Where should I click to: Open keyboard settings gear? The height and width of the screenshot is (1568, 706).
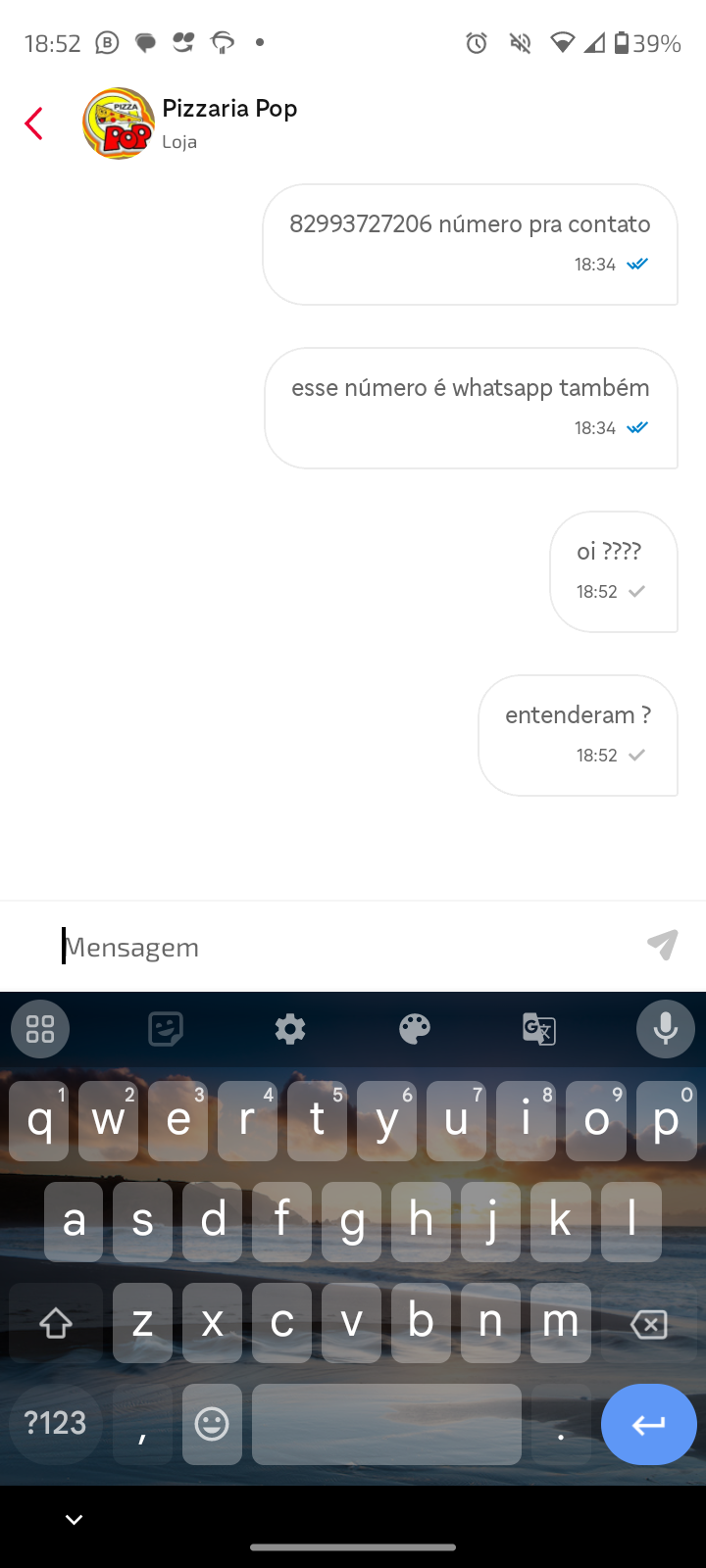290,1029
